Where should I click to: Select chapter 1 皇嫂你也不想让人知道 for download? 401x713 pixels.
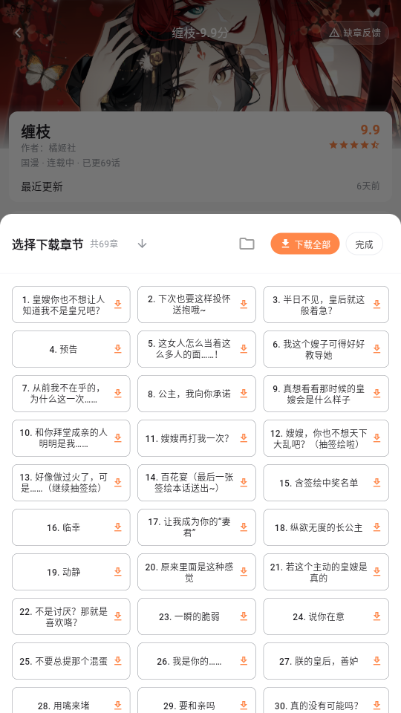(x=71, y=305)
